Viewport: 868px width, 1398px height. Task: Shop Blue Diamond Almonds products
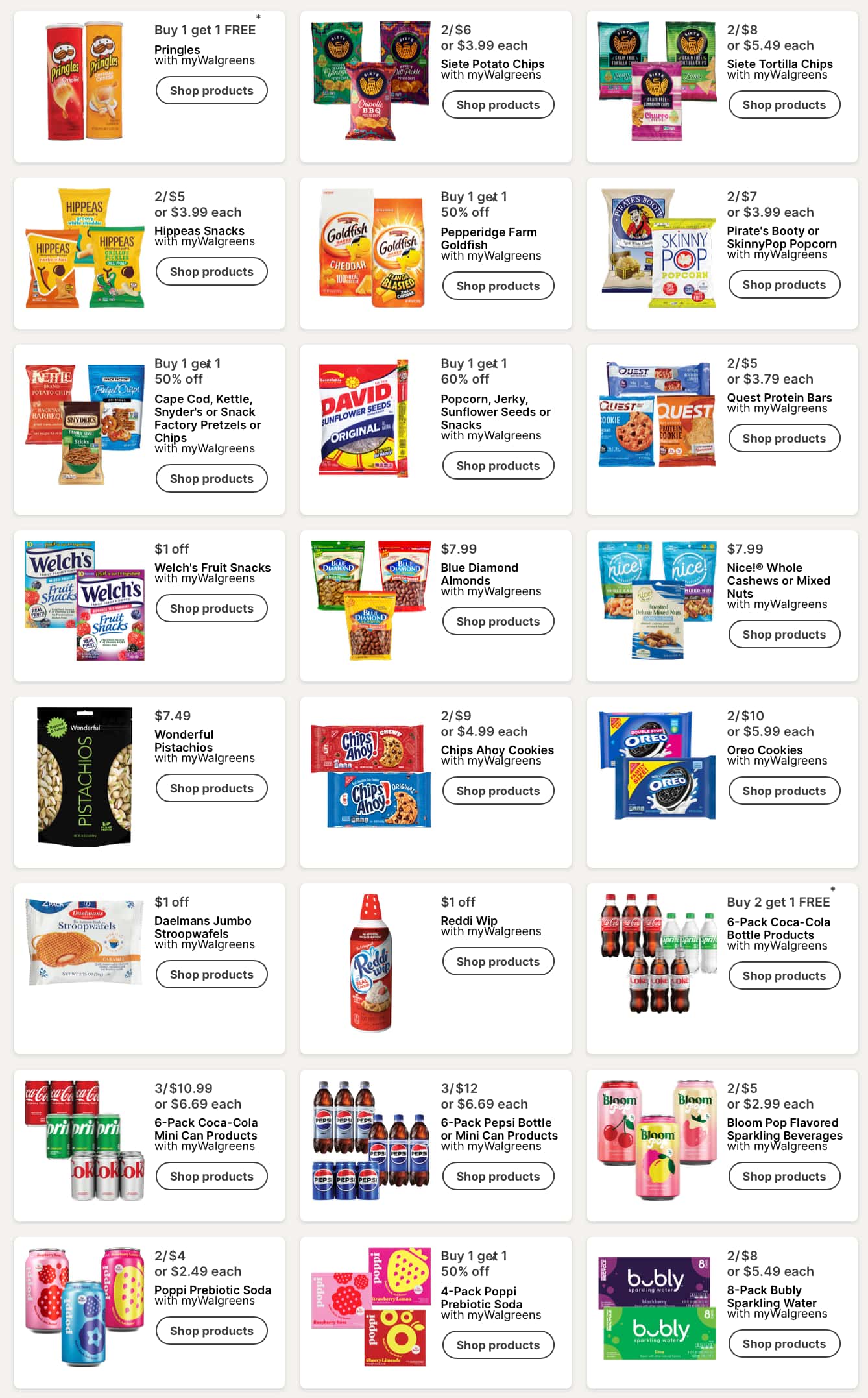[498, 622]
